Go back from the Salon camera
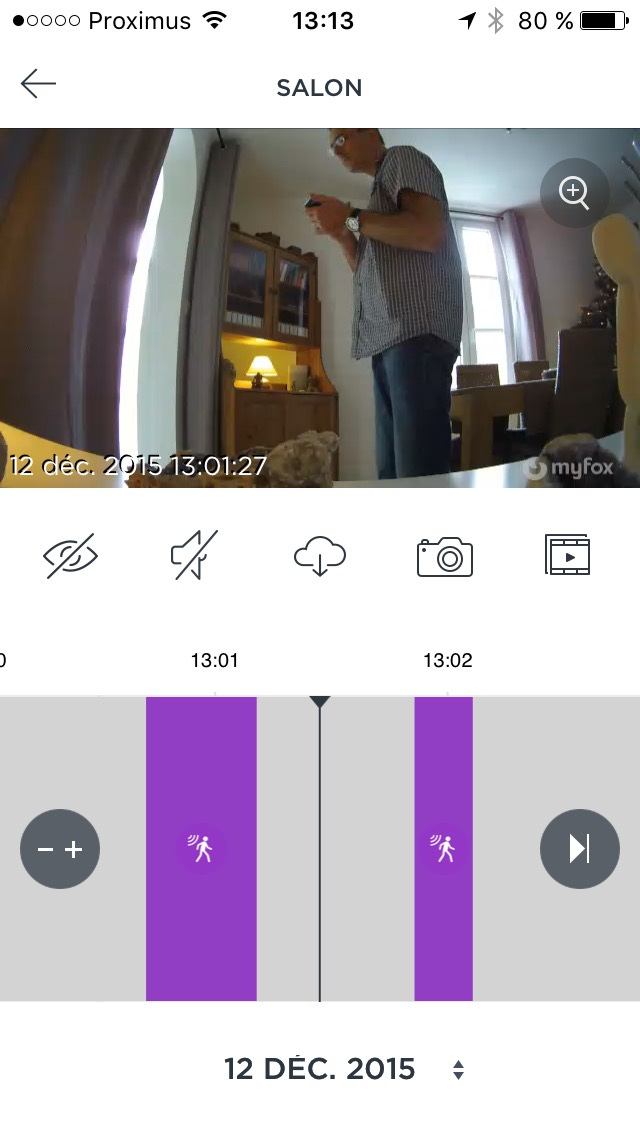 (38, 85)
